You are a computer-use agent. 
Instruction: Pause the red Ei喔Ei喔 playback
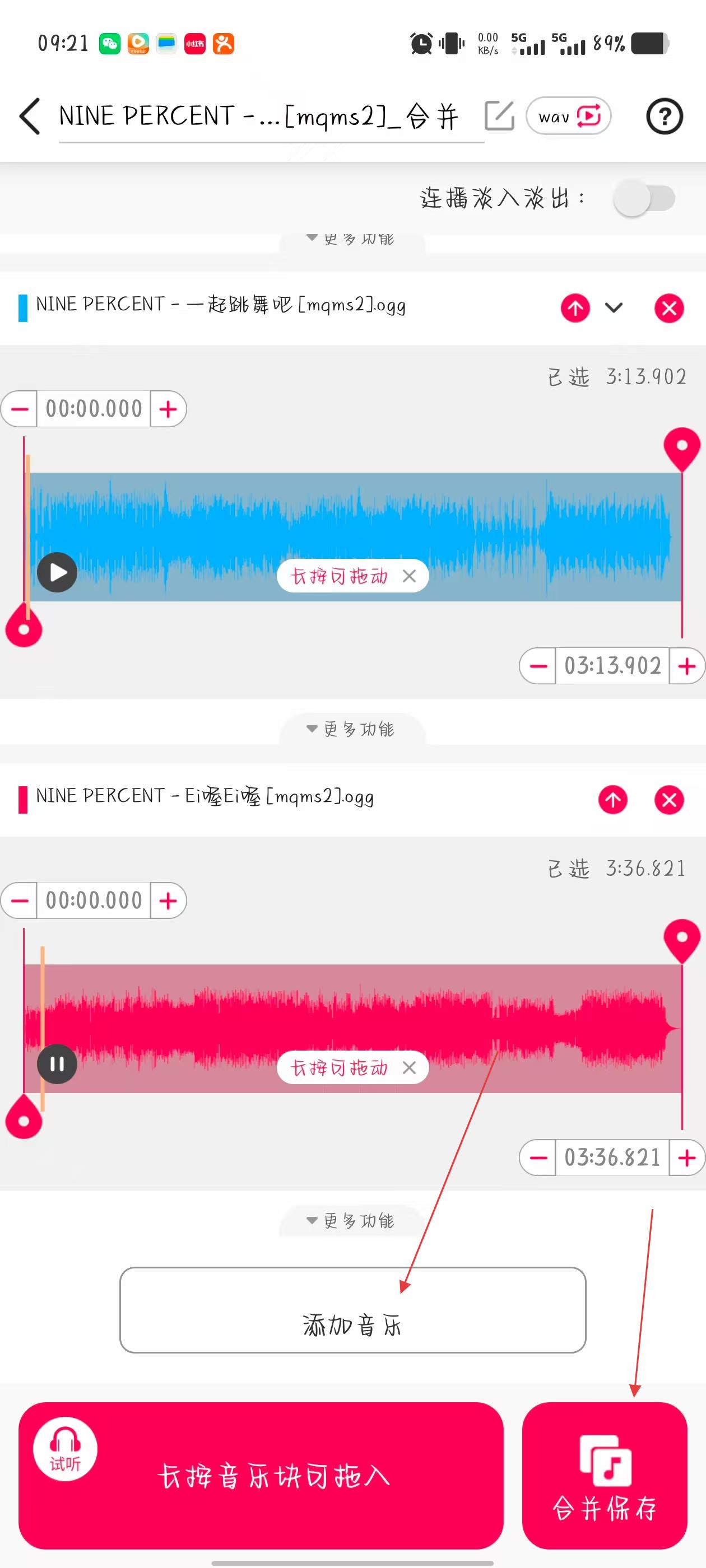pos(57,1064)
